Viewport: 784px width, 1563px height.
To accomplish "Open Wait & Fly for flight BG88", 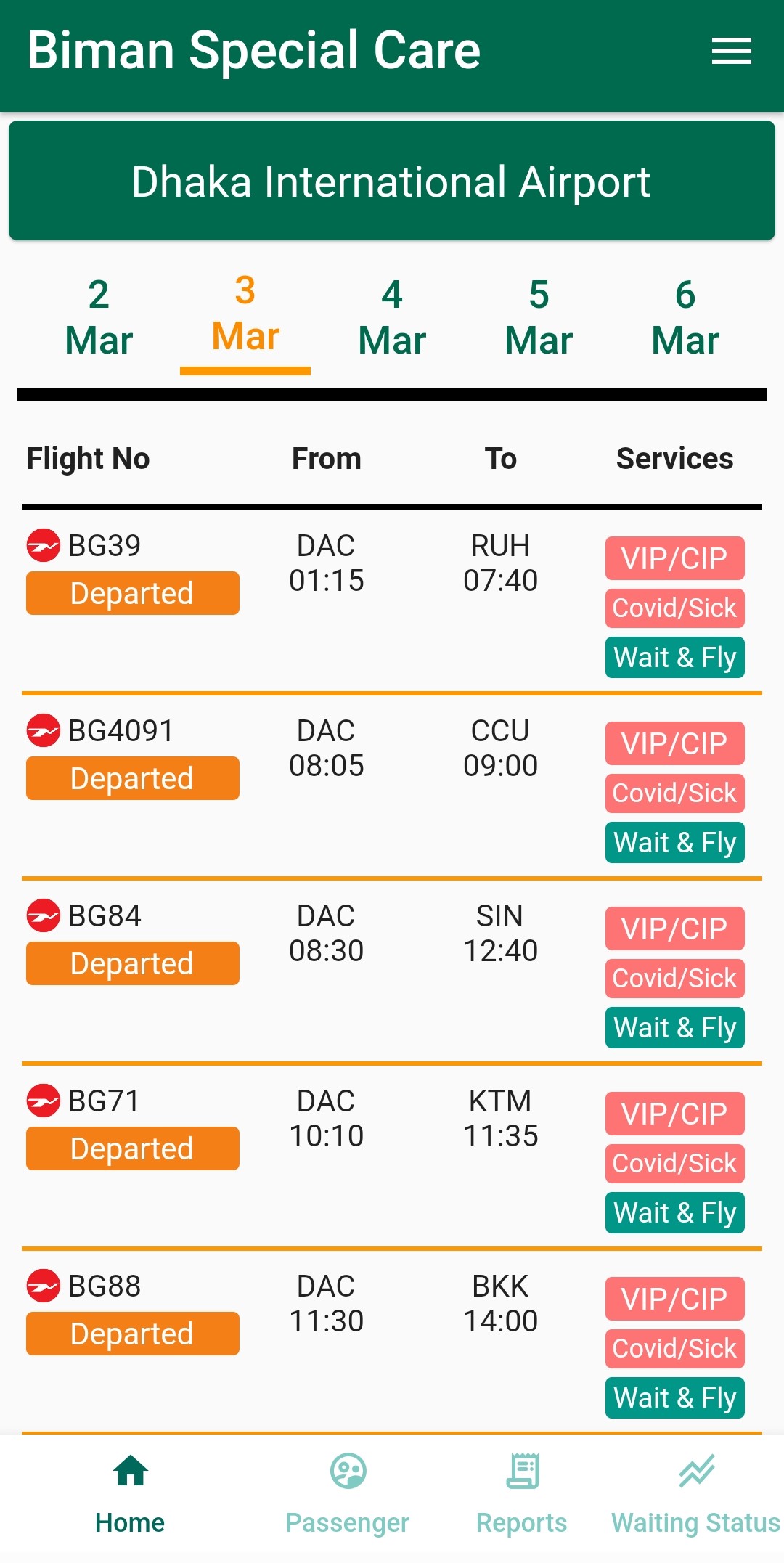I will pos(674,1397).
